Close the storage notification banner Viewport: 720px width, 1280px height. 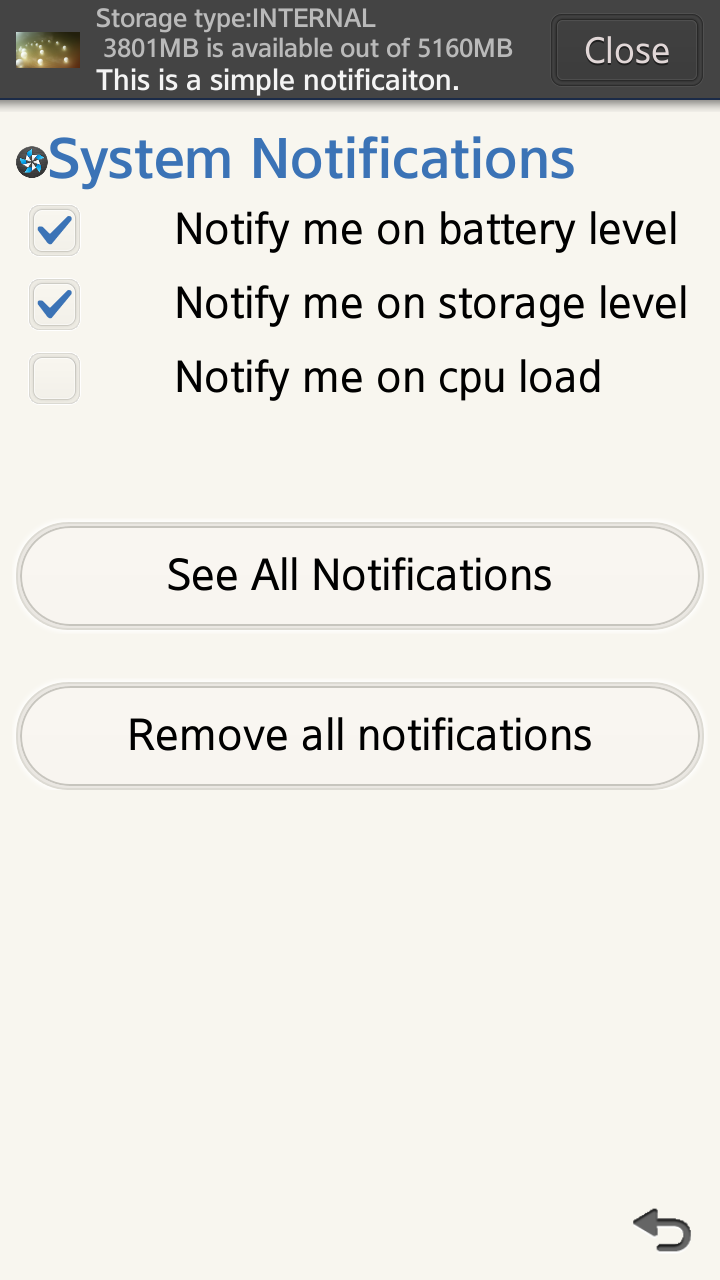(626, 50)
